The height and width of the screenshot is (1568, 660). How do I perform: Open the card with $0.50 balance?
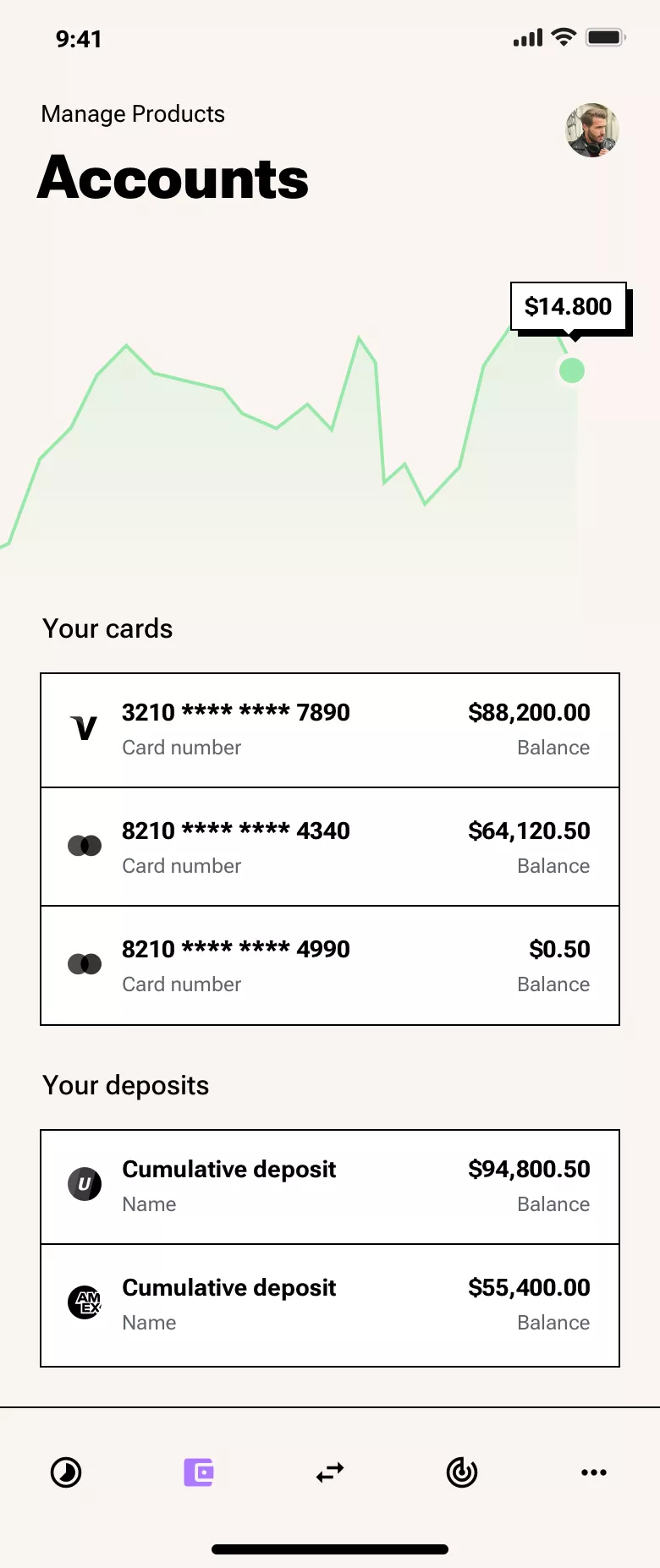coord(329,966)
